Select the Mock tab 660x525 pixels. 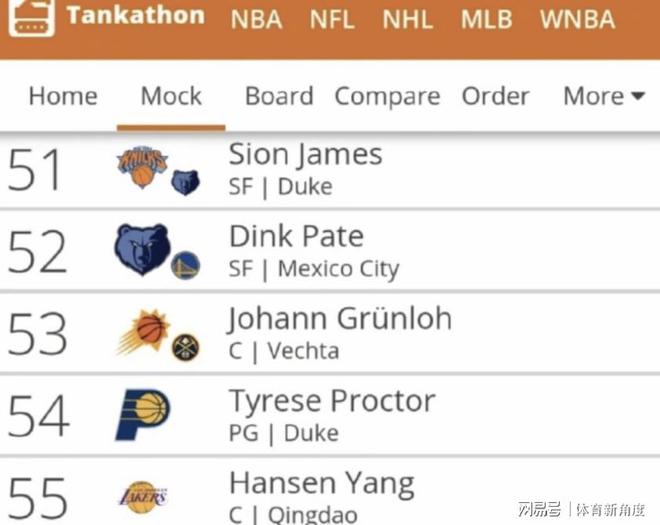(171, 96)
